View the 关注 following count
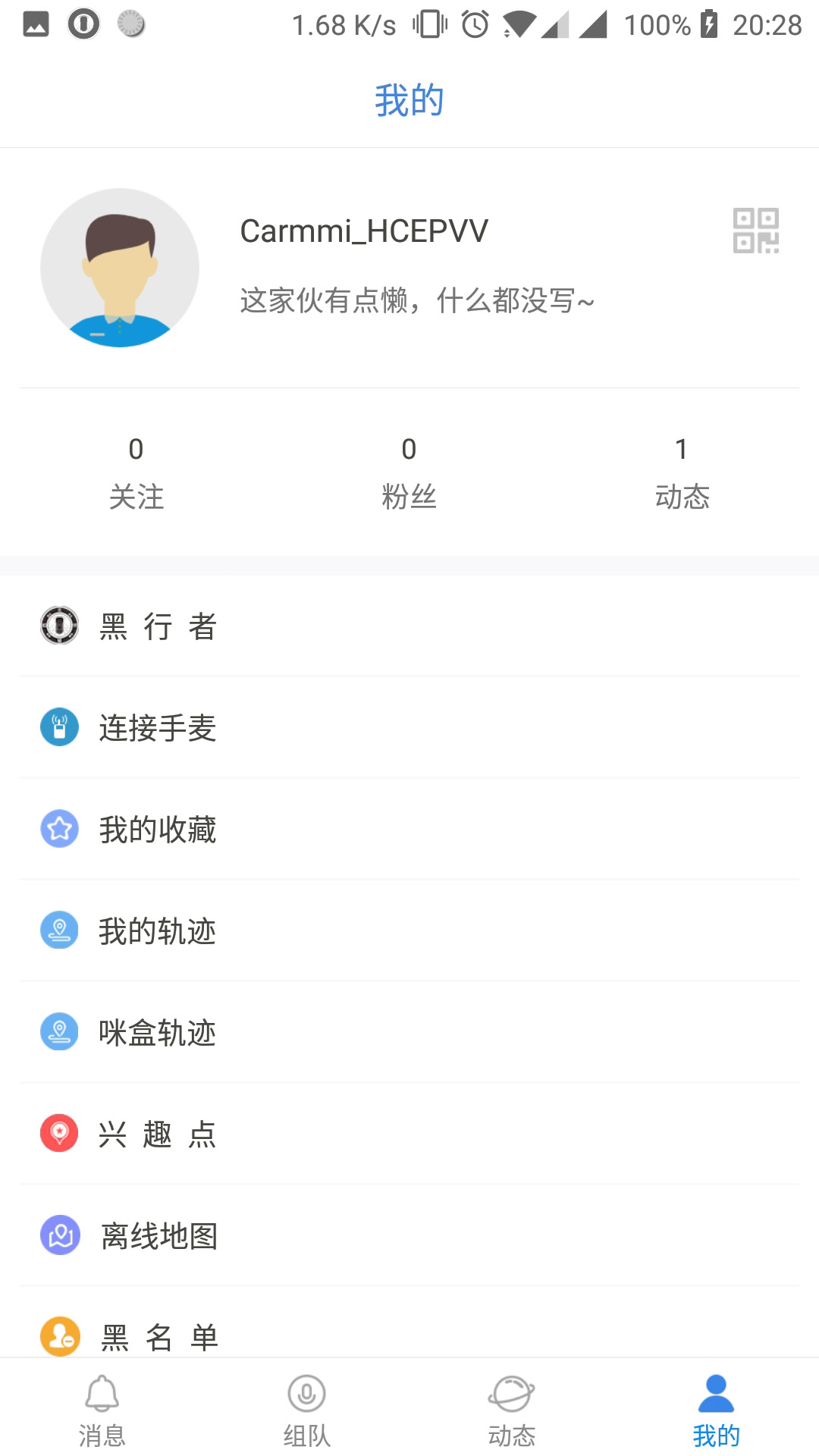This screenshot has width=819, height=1456. click(137, 470)
